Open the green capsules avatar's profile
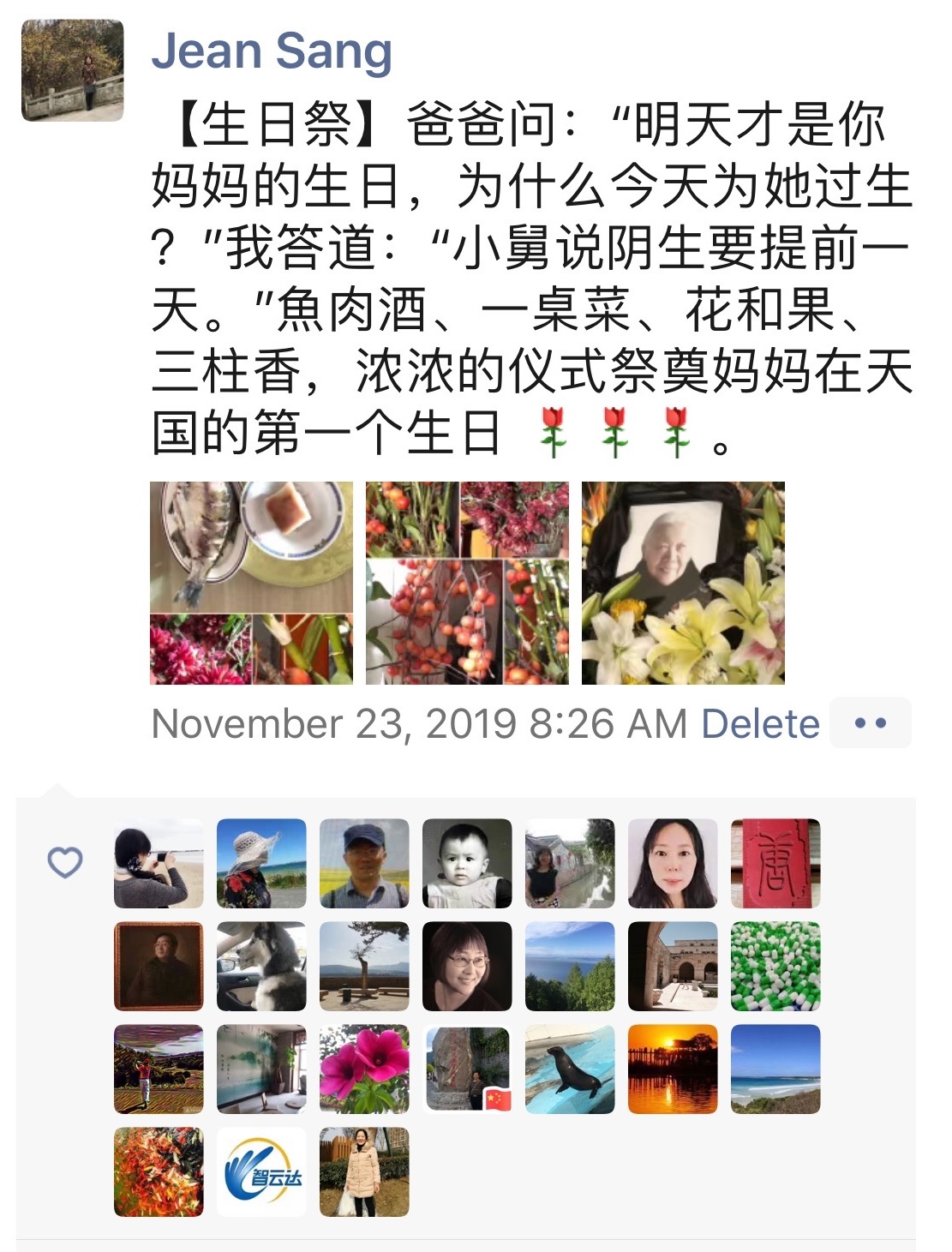The image size is (952, 1252). [775, 966]
